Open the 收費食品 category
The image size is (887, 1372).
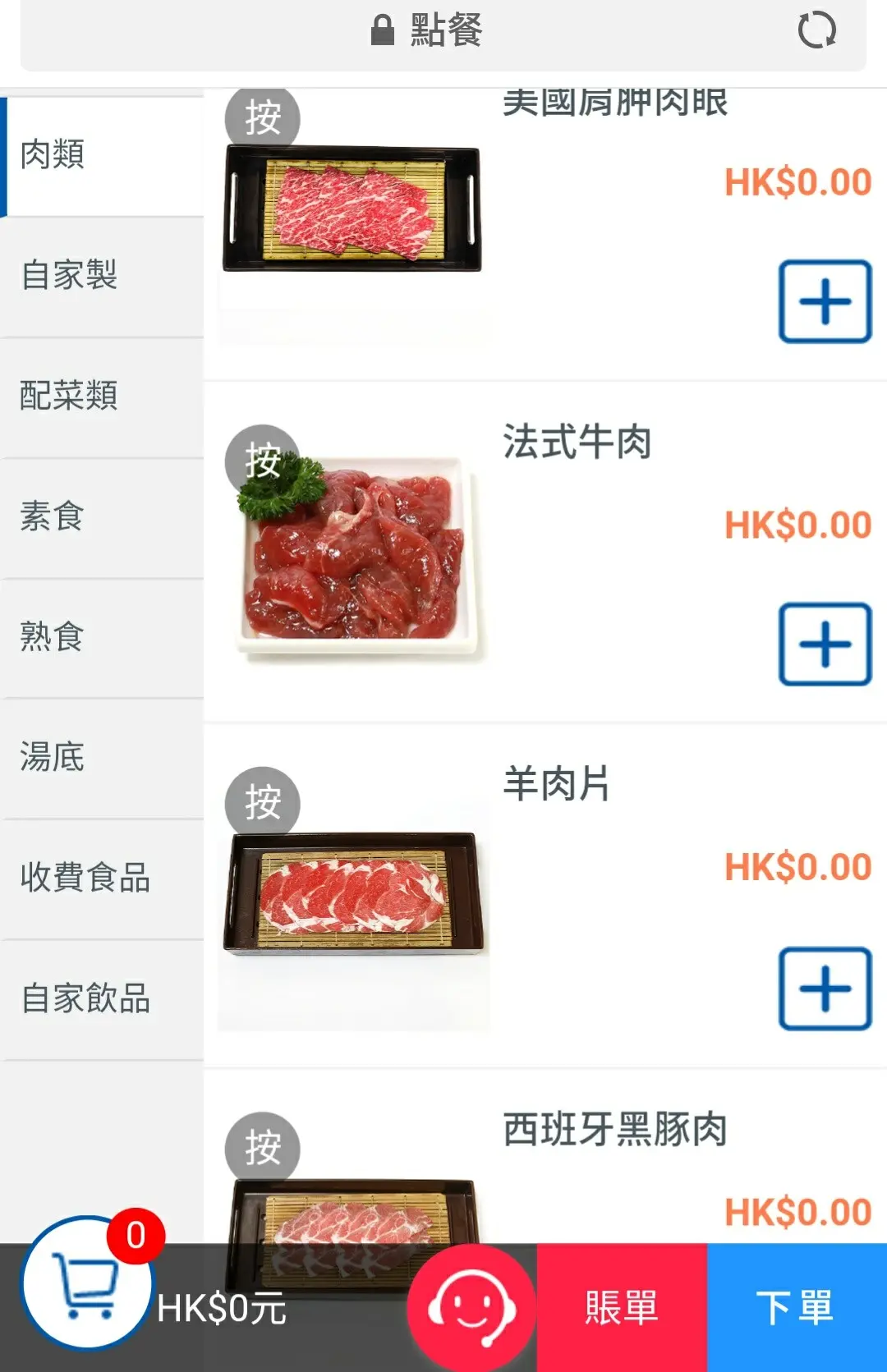pyautogui.click(x=102, y=878)
